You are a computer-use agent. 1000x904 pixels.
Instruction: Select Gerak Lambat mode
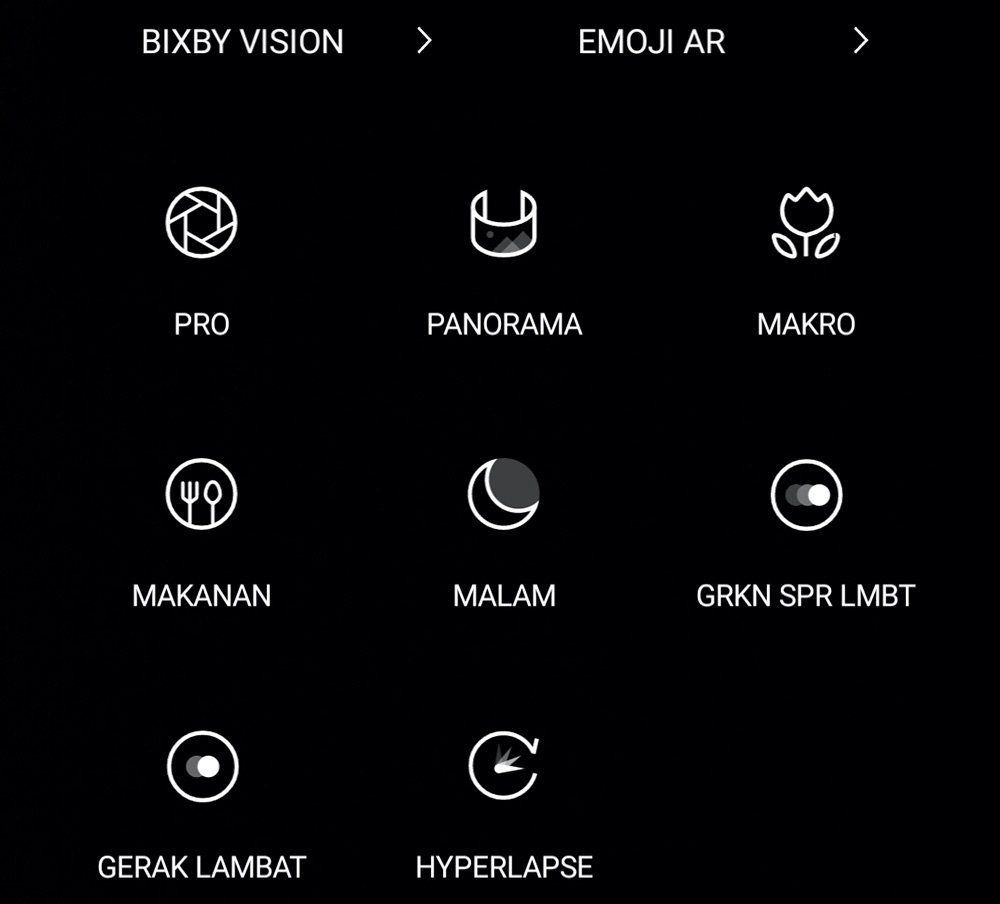tap(201, 767)
